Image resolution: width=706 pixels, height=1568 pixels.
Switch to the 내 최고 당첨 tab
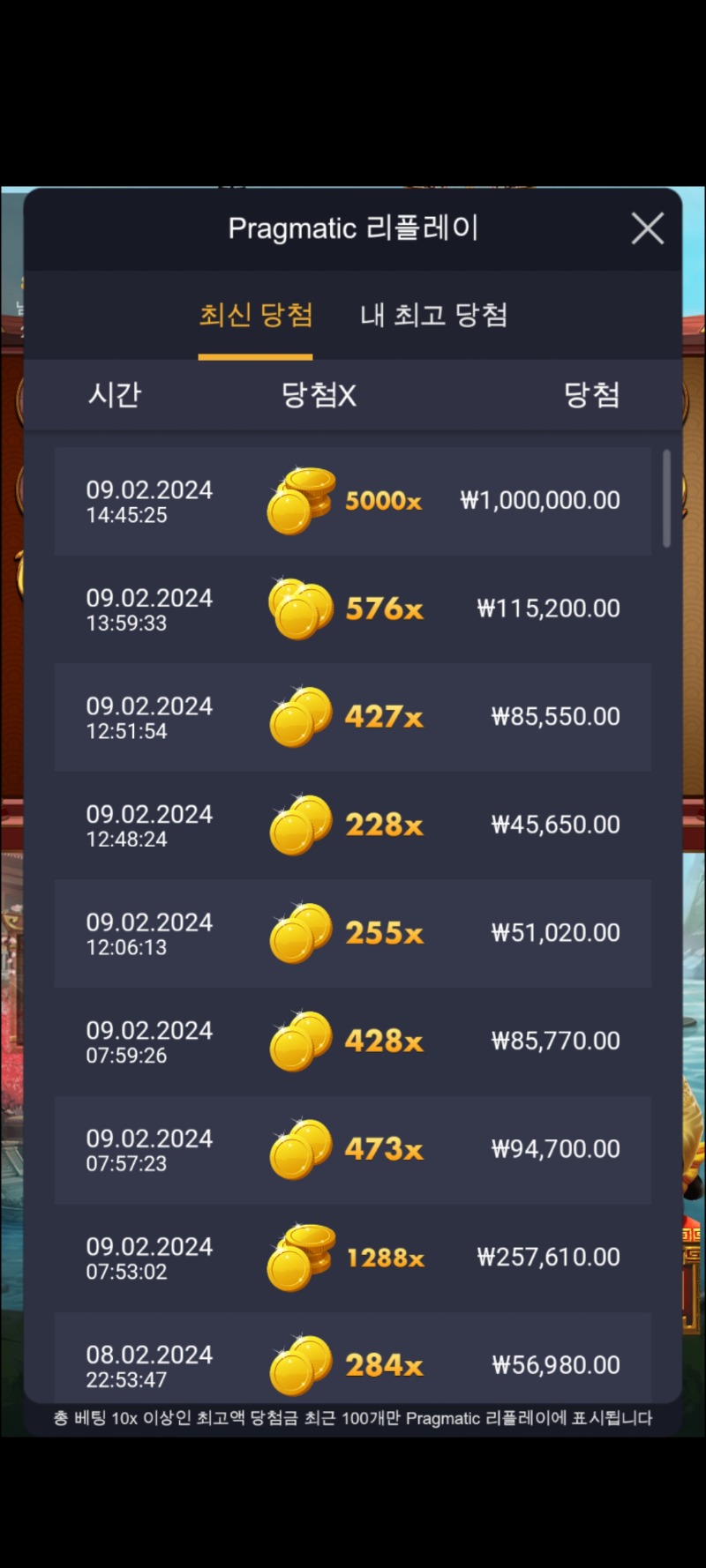tap(433, 315)
